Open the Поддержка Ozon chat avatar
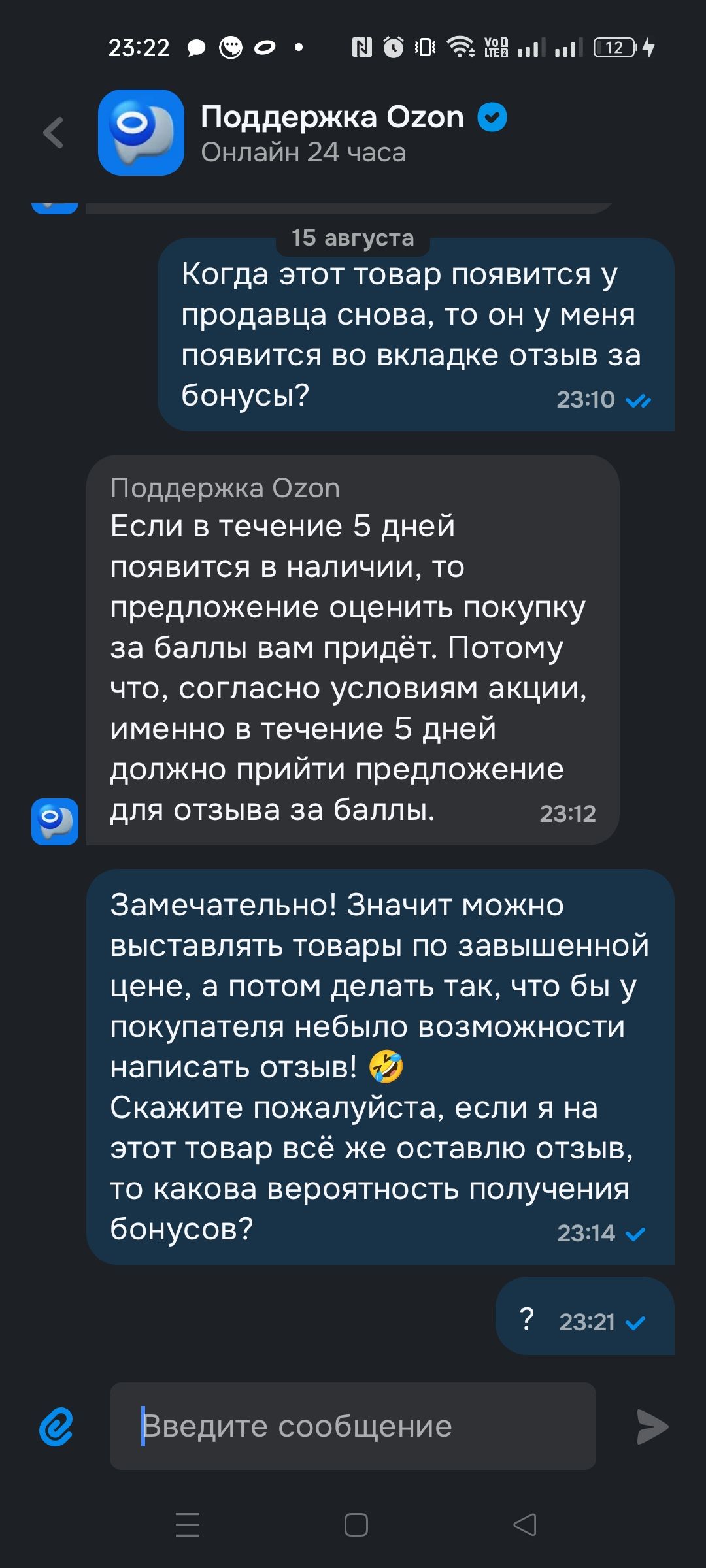706x1568 pixels. (x=141, y=133)
